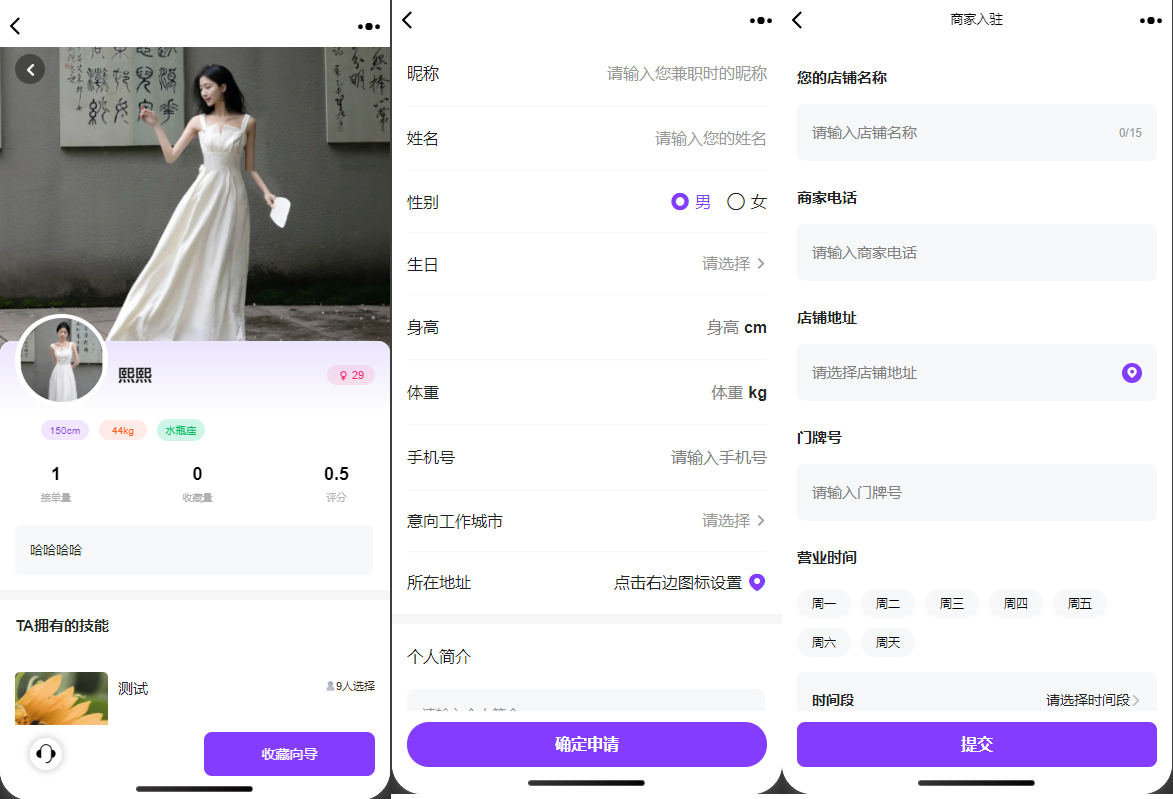1173x799 pixels.
Task: Tap the location pin beside 所在地址
Action: click(757, 582)
